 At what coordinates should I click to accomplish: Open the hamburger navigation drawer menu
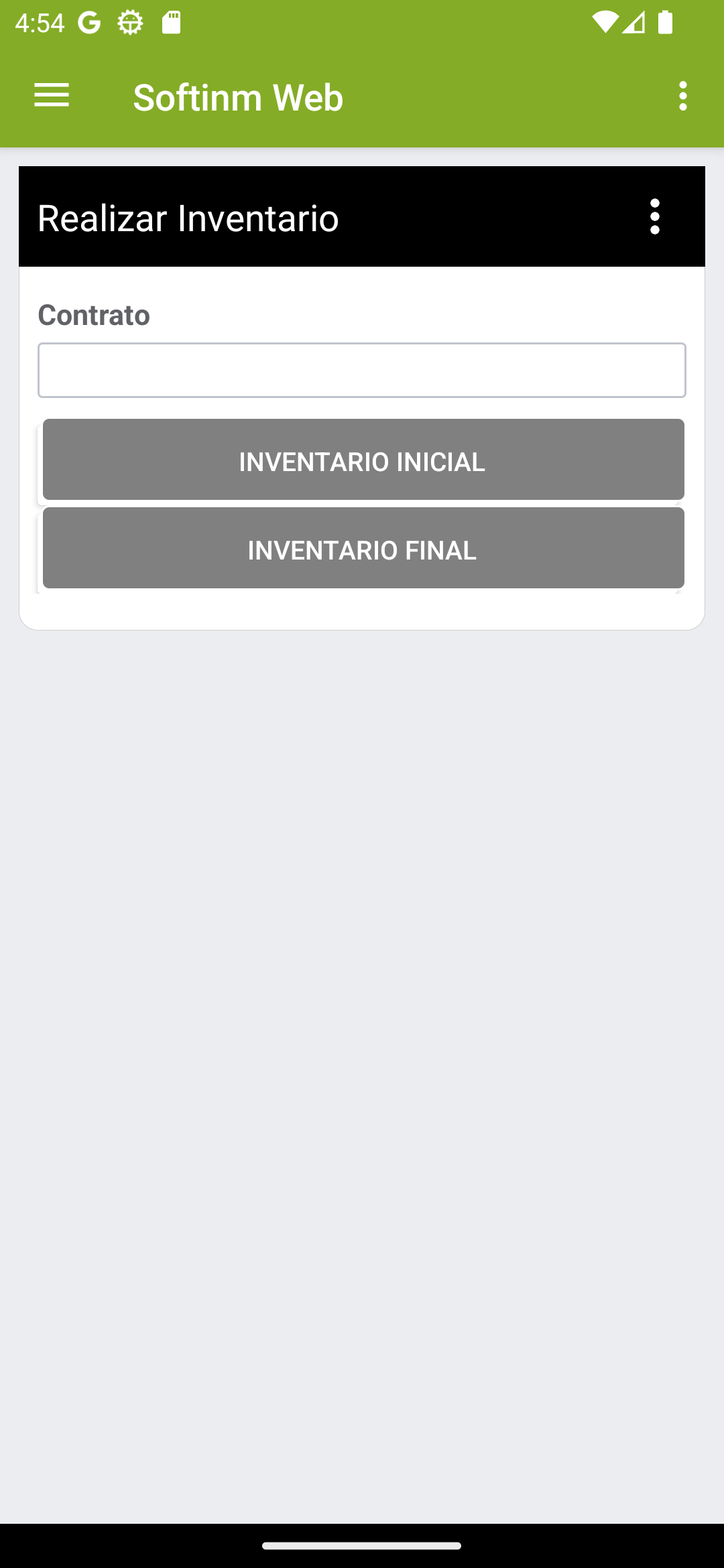(x=52, y=96)
